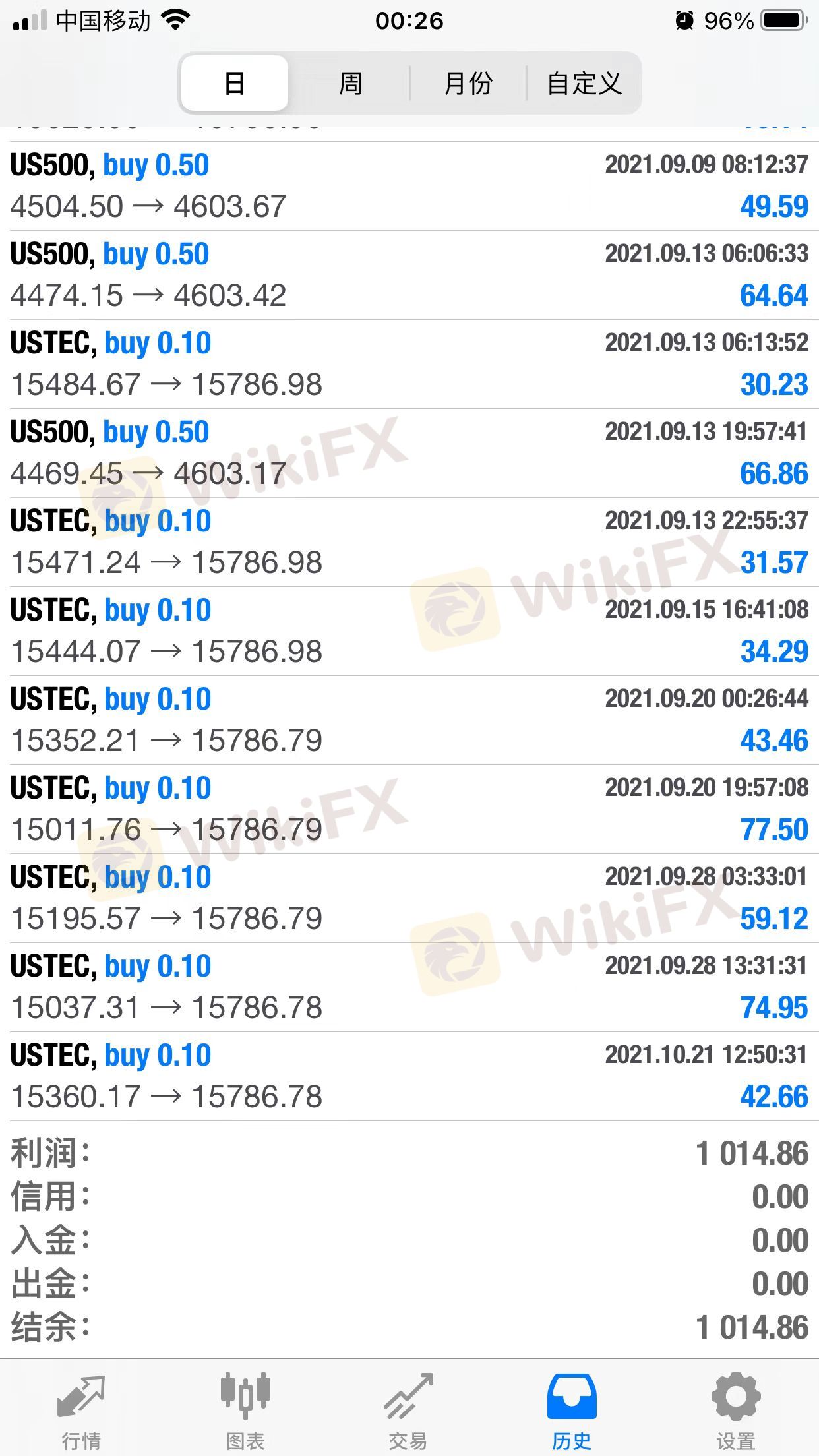
Task: Open the 行情 quotes tab
Action: click(x=81, y=1409)
